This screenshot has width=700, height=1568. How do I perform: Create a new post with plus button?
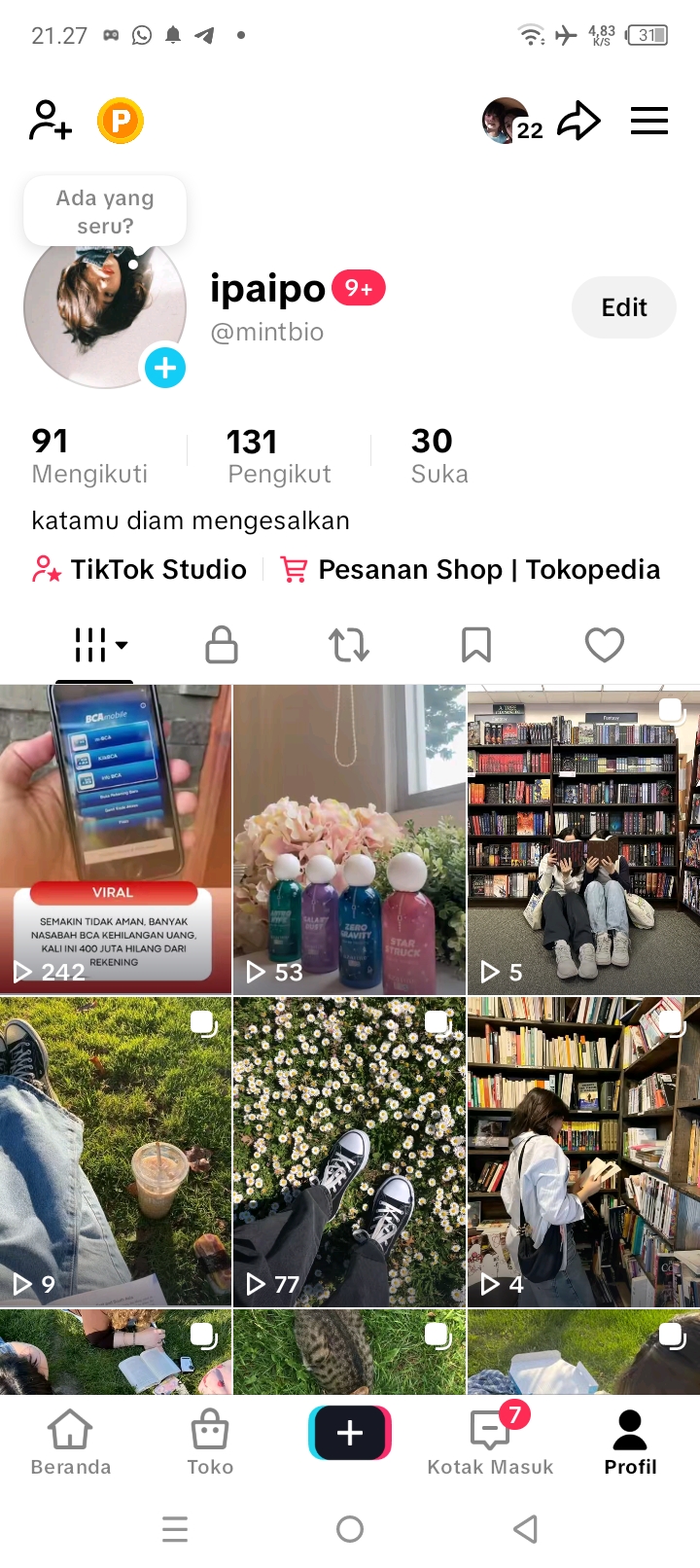pos(350,1433)
